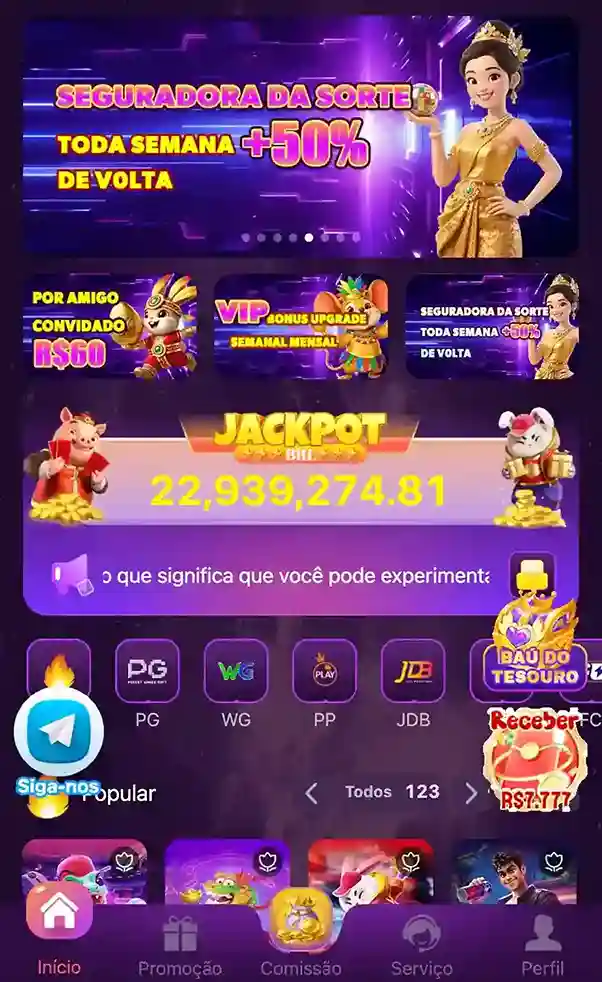Go to next page of popular games
Viewport: 602px width, 982px height.
tap(471, 793)
